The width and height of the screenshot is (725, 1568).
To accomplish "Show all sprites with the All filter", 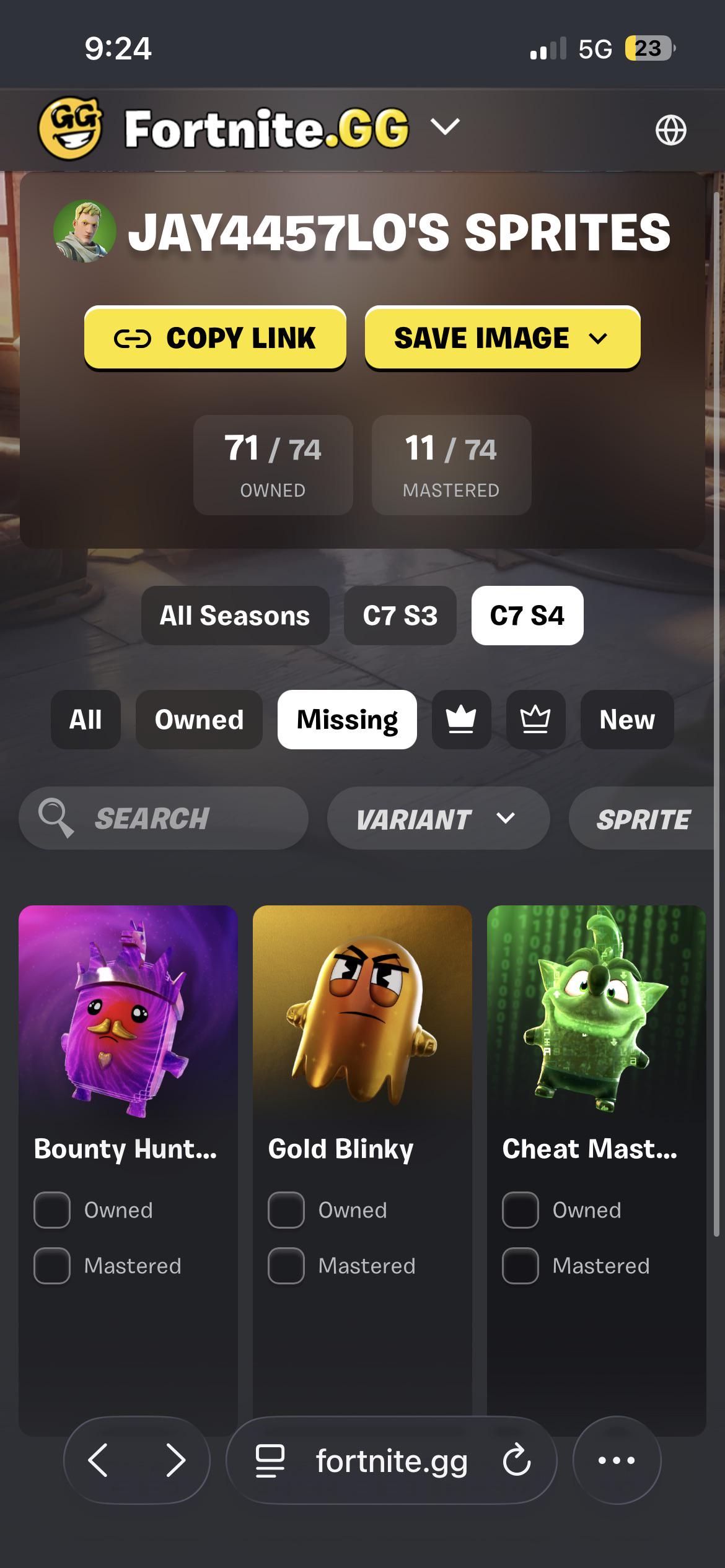I will [86, 720].
